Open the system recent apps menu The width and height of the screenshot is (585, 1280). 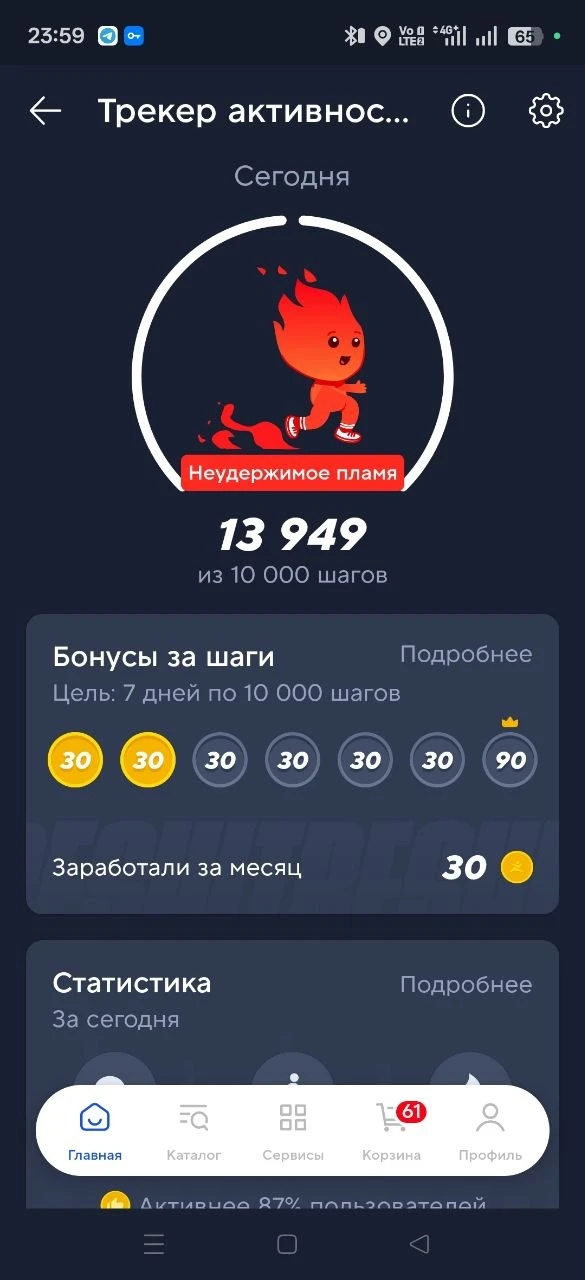(154, 1244)
